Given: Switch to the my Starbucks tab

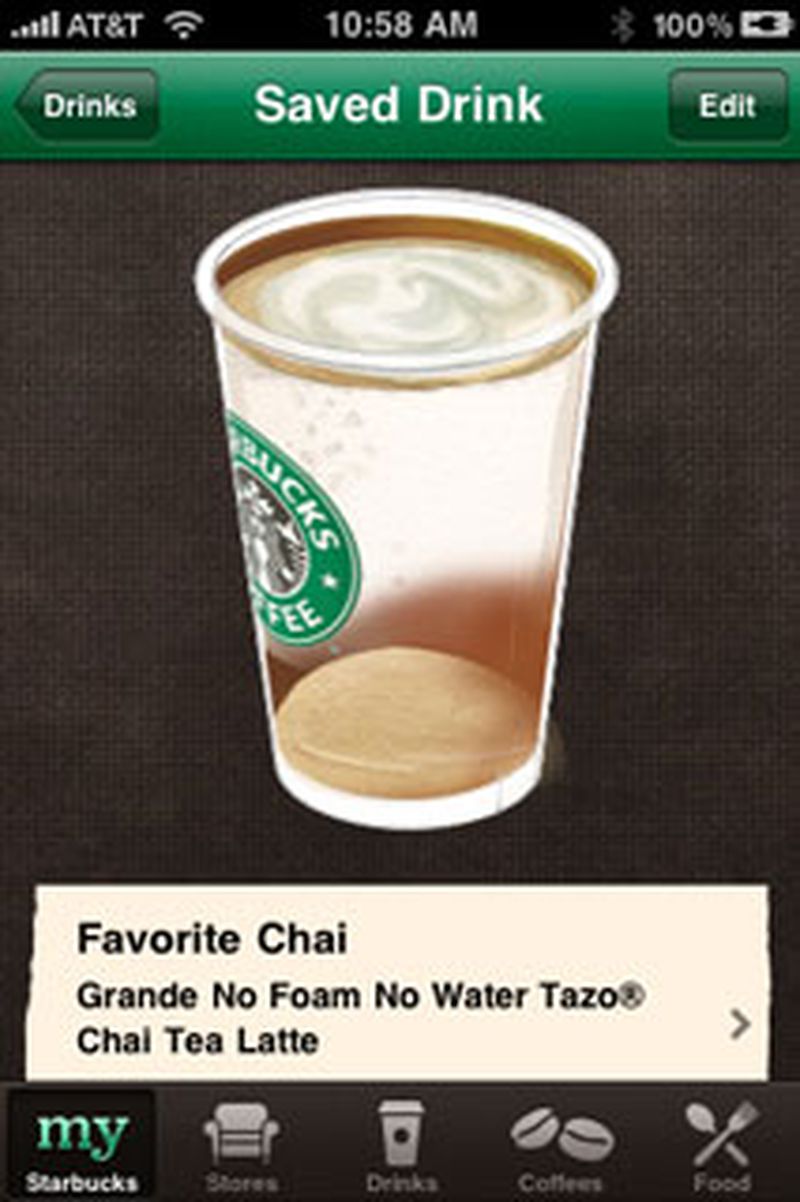Looking at the screenshot, I should [80, 1145].
